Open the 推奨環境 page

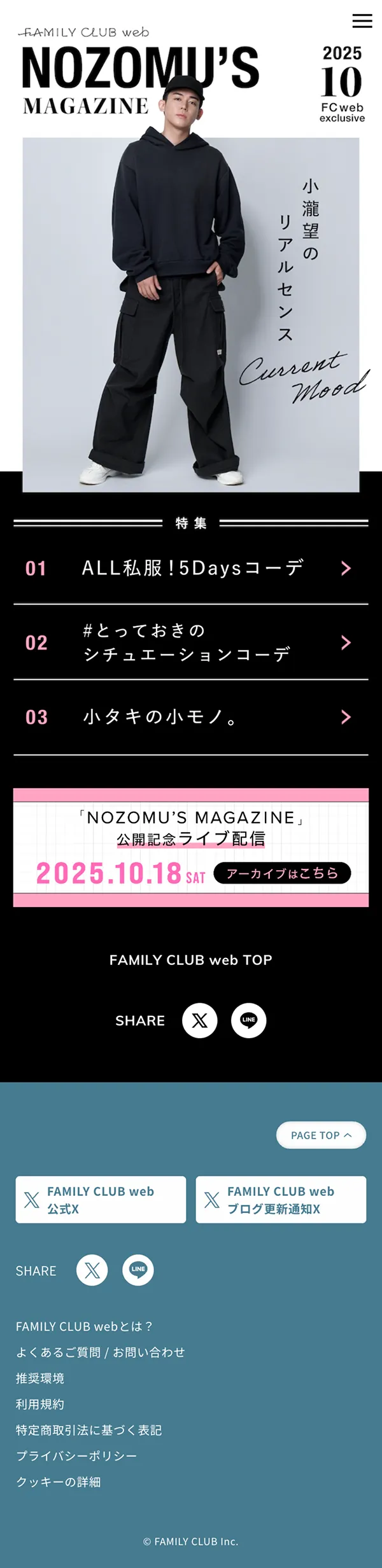(x=40, y=1378)
